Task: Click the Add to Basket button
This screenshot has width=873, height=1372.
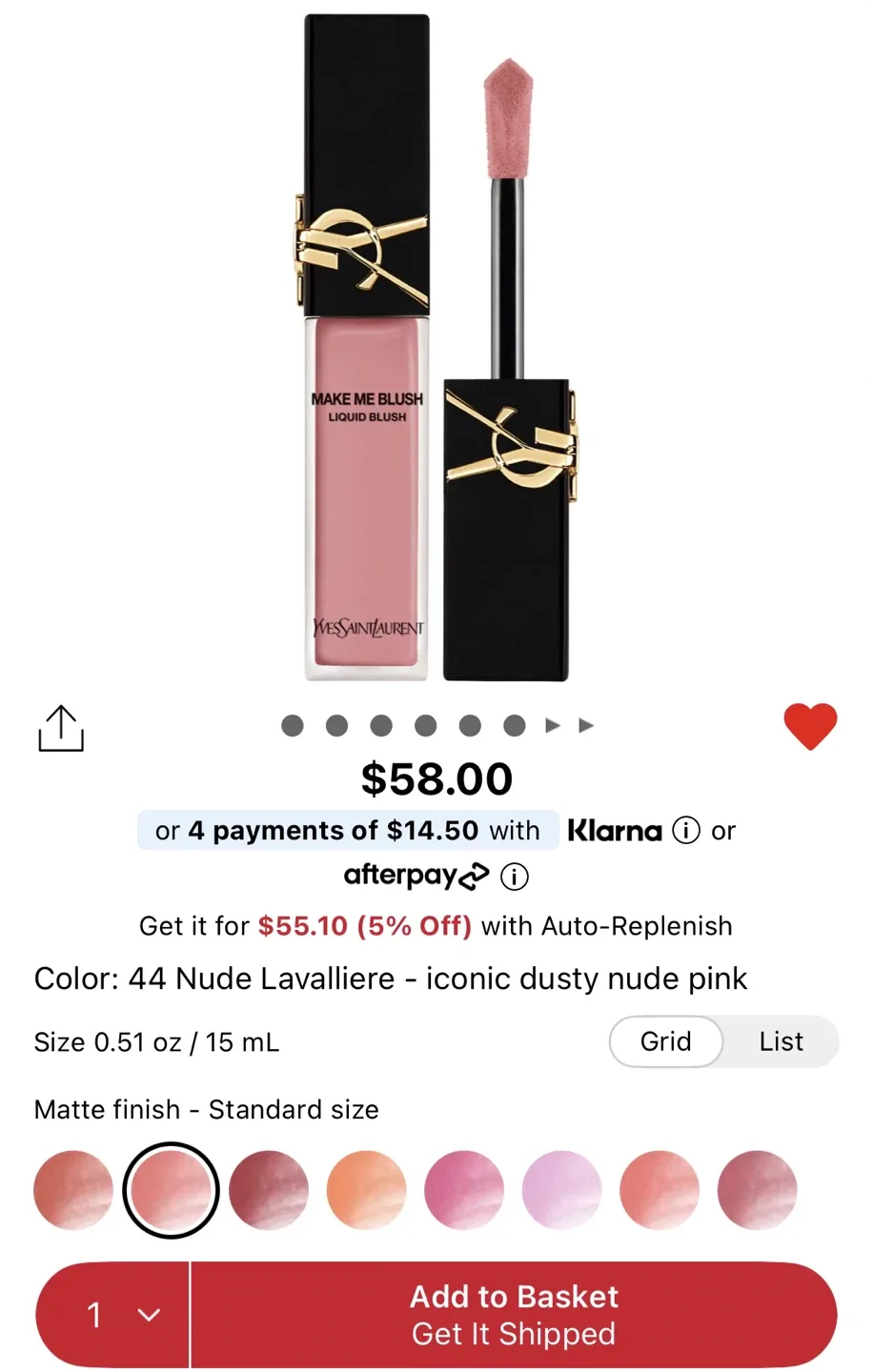Action: point(514,1315)
